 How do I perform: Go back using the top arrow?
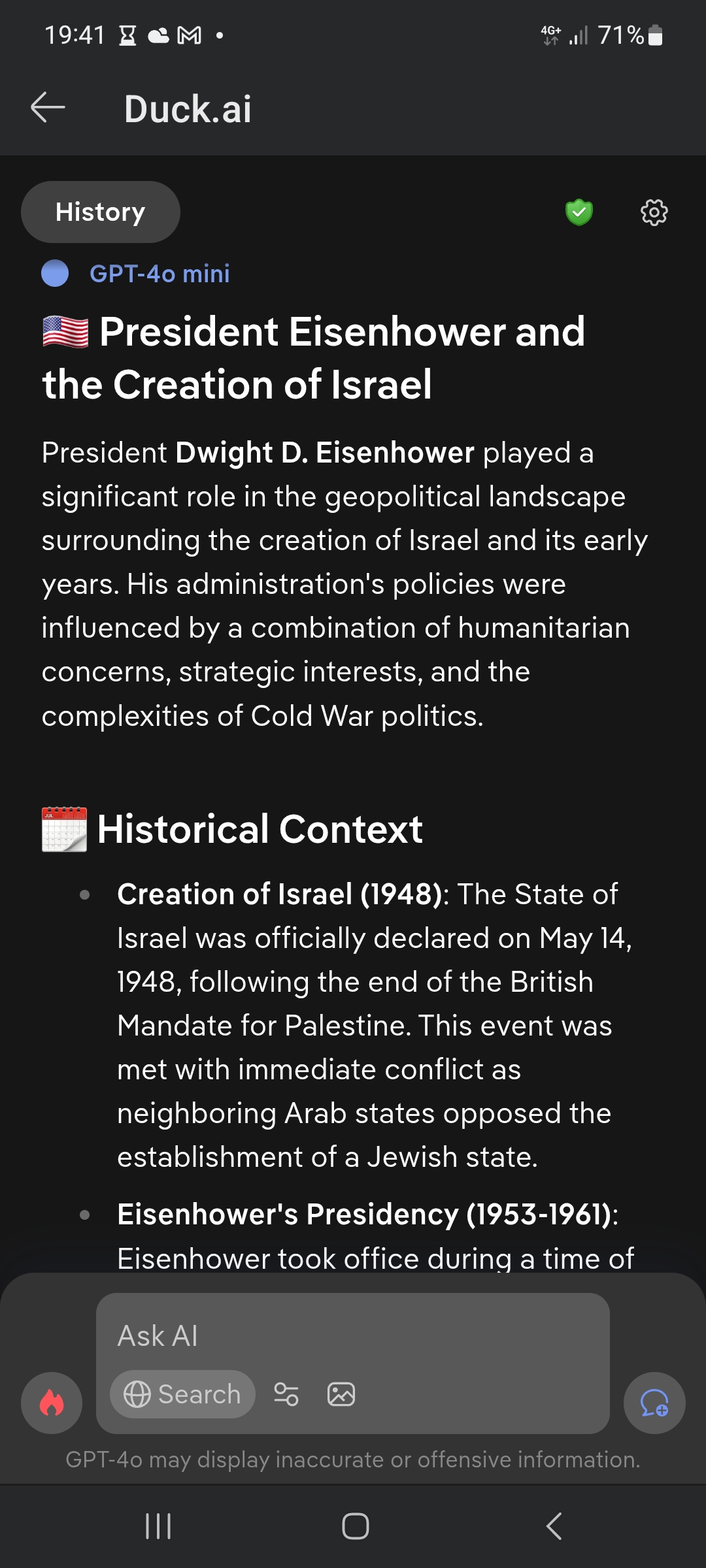click(x=48, y=108)
